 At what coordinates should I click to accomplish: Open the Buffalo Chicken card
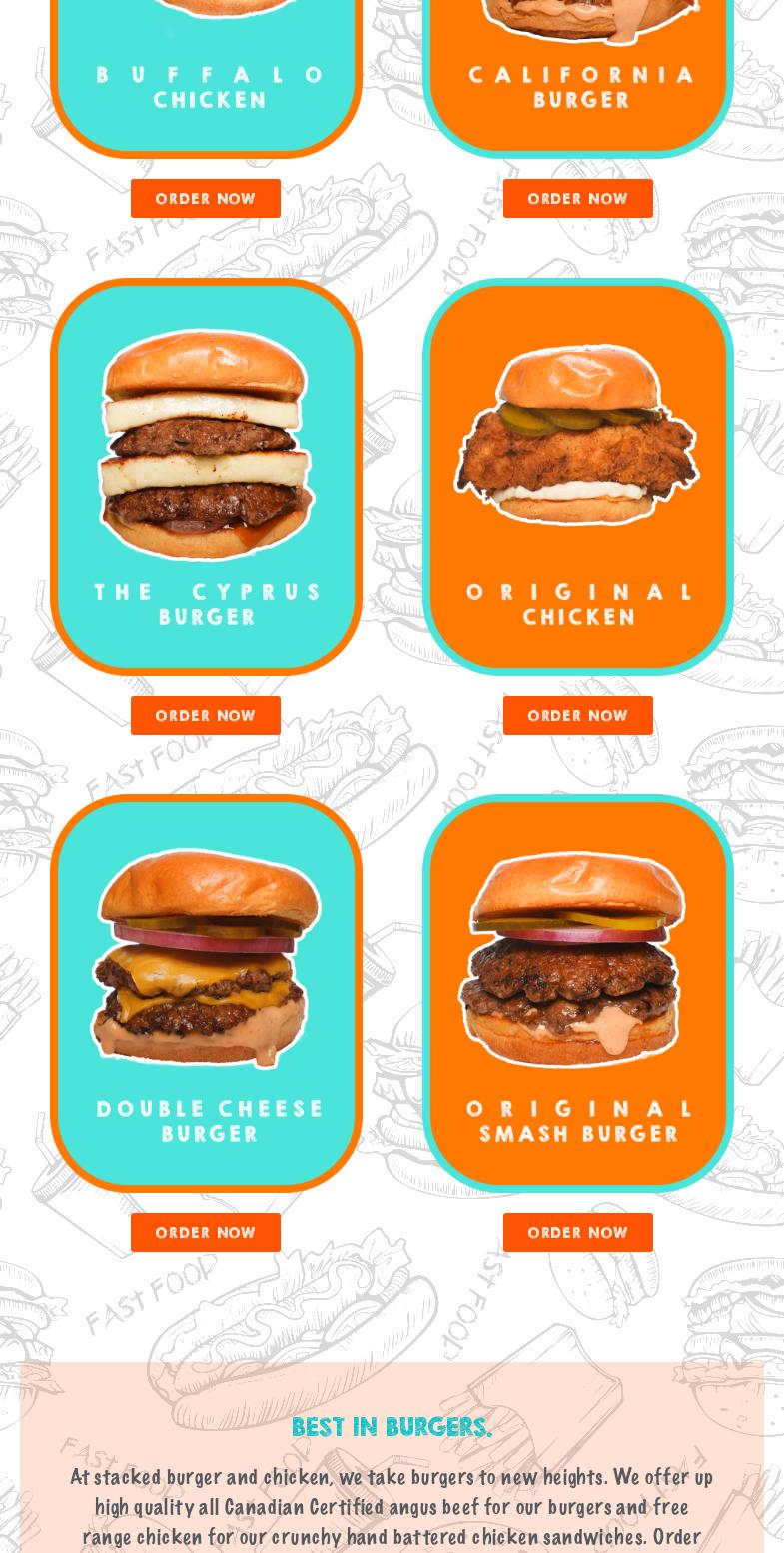tap(206, 79)
